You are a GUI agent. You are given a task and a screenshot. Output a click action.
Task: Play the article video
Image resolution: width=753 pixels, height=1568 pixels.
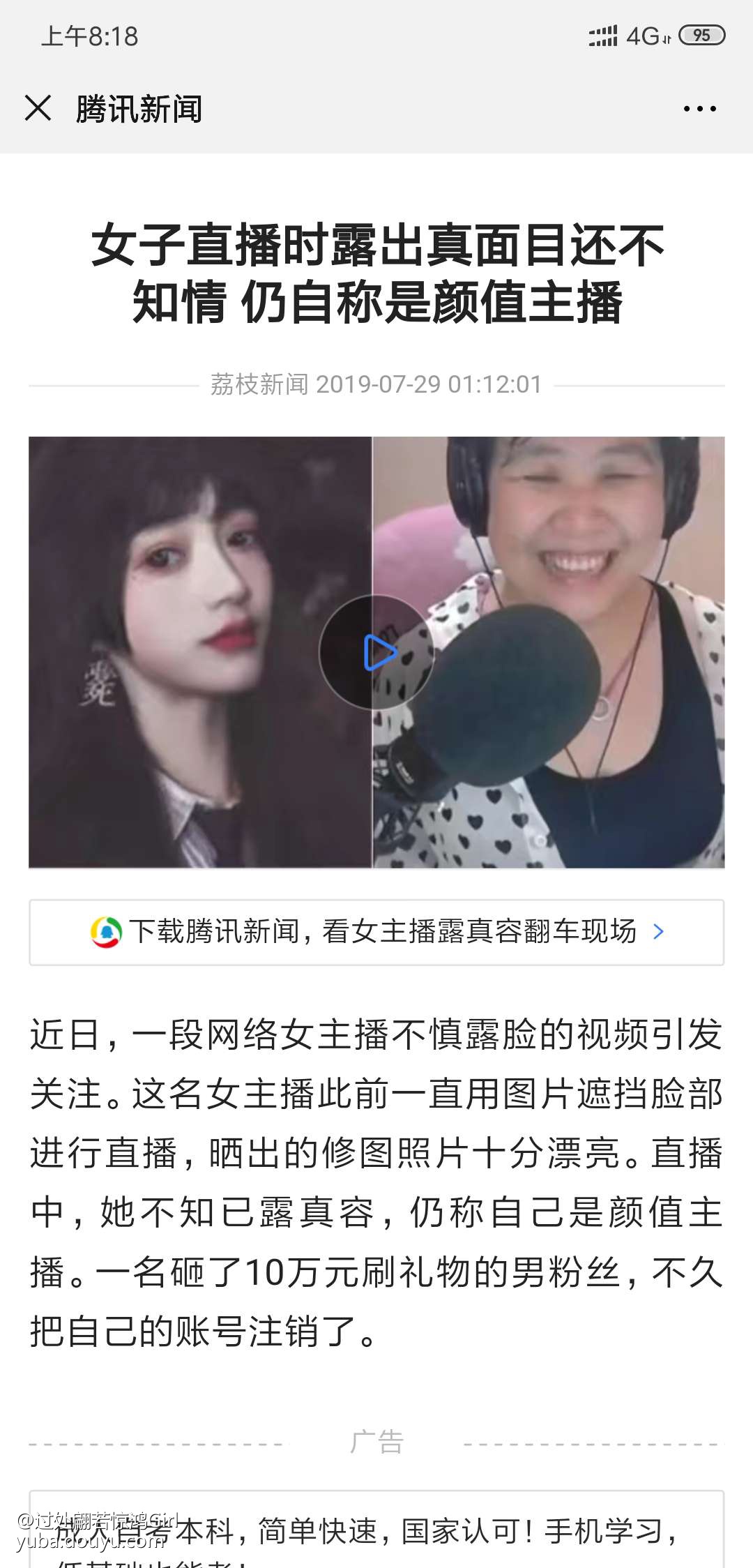coord(377,653)
